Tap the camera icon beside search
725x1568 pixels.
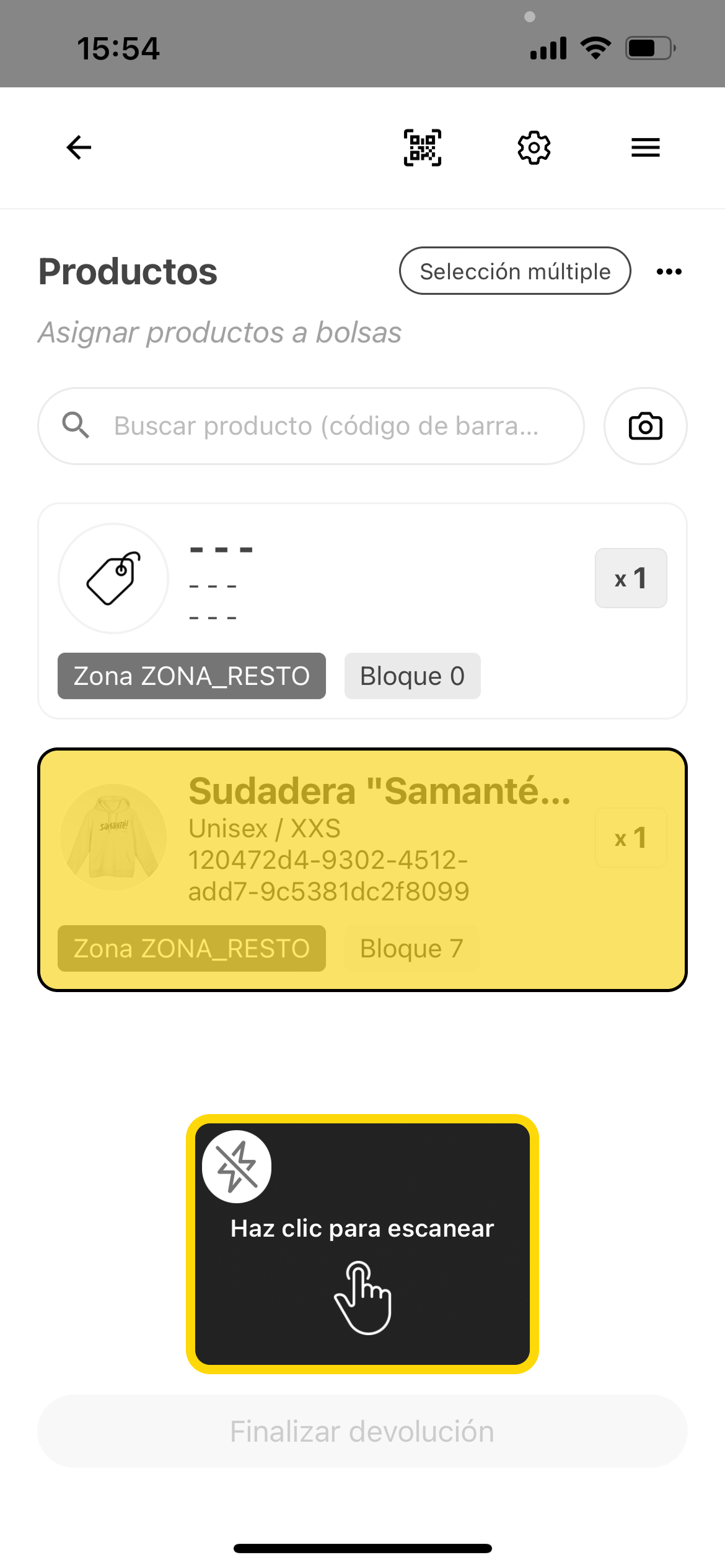pos(644,425)
